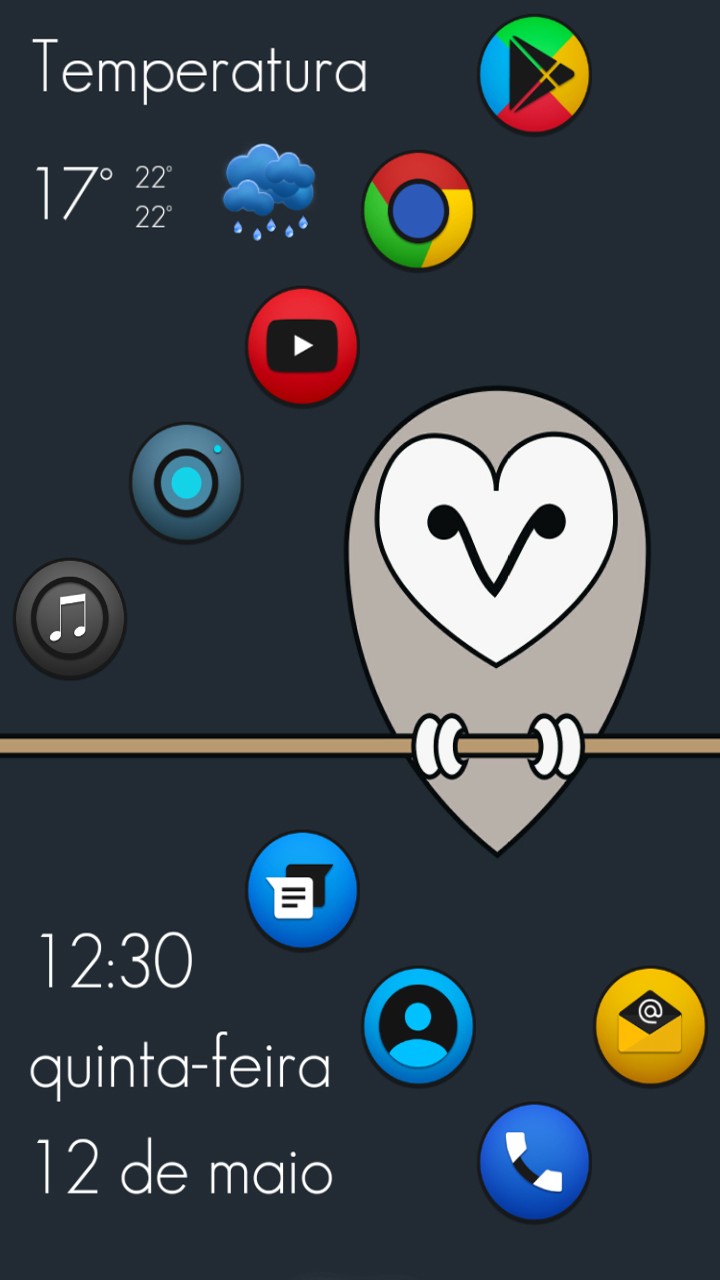Open the email app
This screenshot has width=720, height=1280.
(651, 1027)
